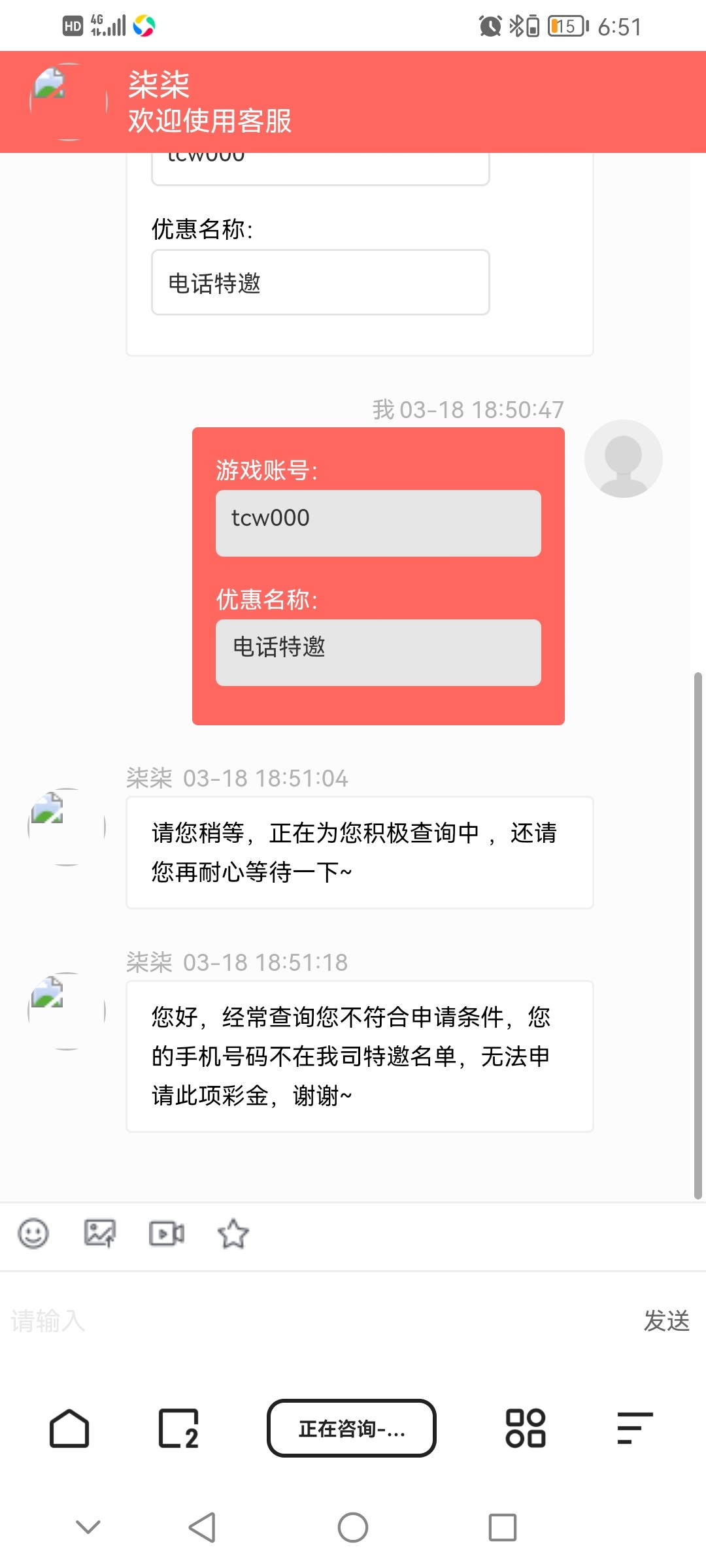Tap the tcw000 game account field
This screenshot has width=706, height=1568.
point(378,523)
